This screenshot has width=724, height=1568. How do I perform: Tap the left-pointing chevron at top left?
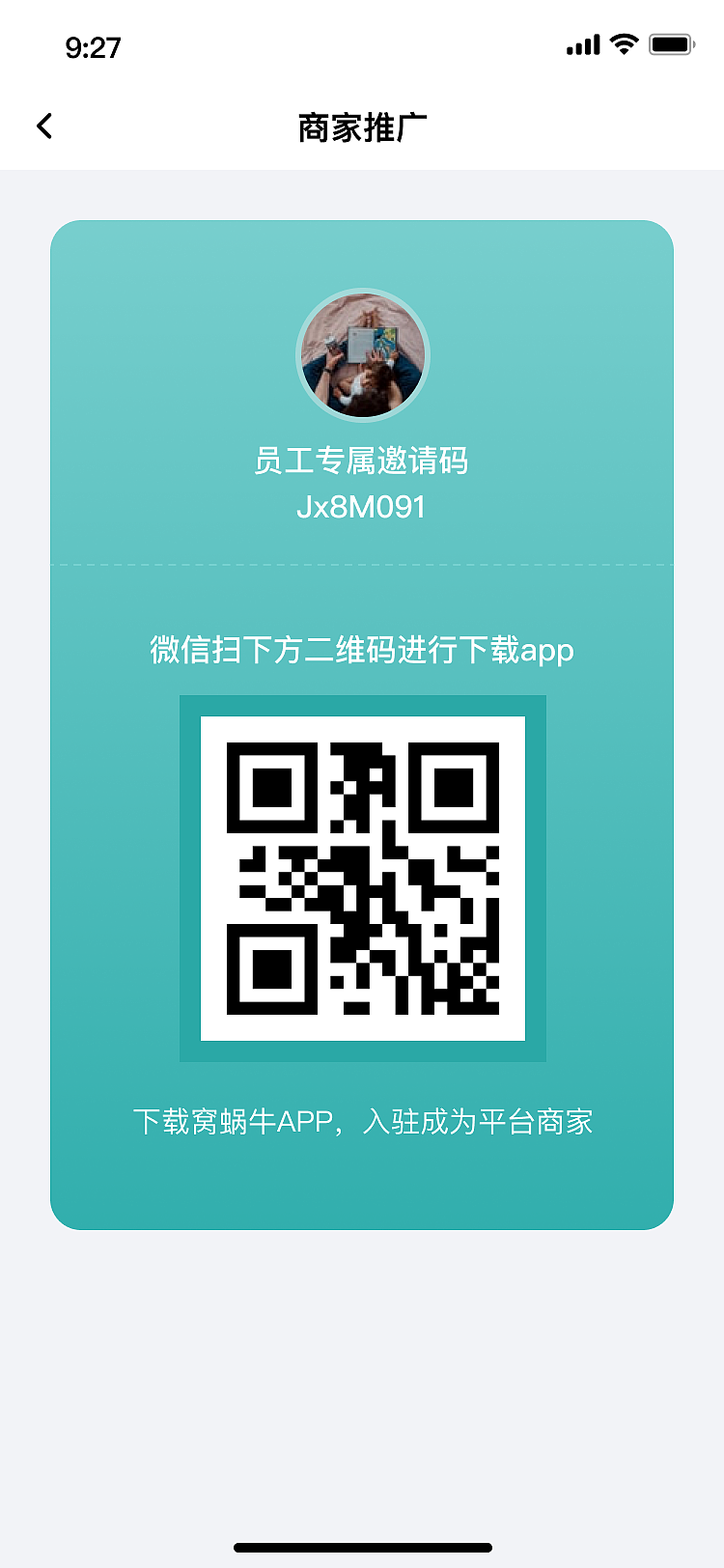click(x=43, y=126)
